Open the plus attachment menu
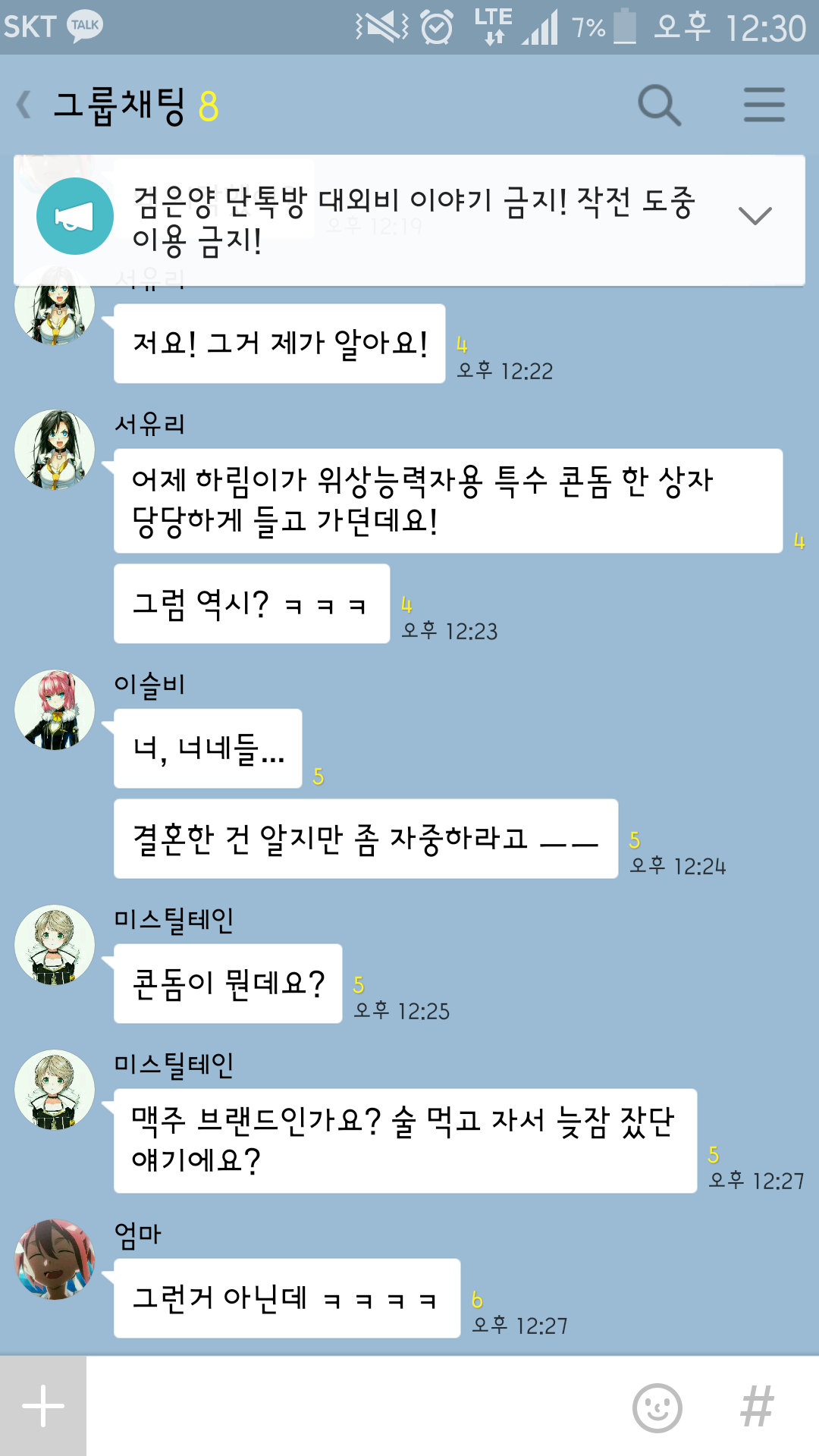The height and width of the screenshot is (1456, 819). click(43, 1406)
